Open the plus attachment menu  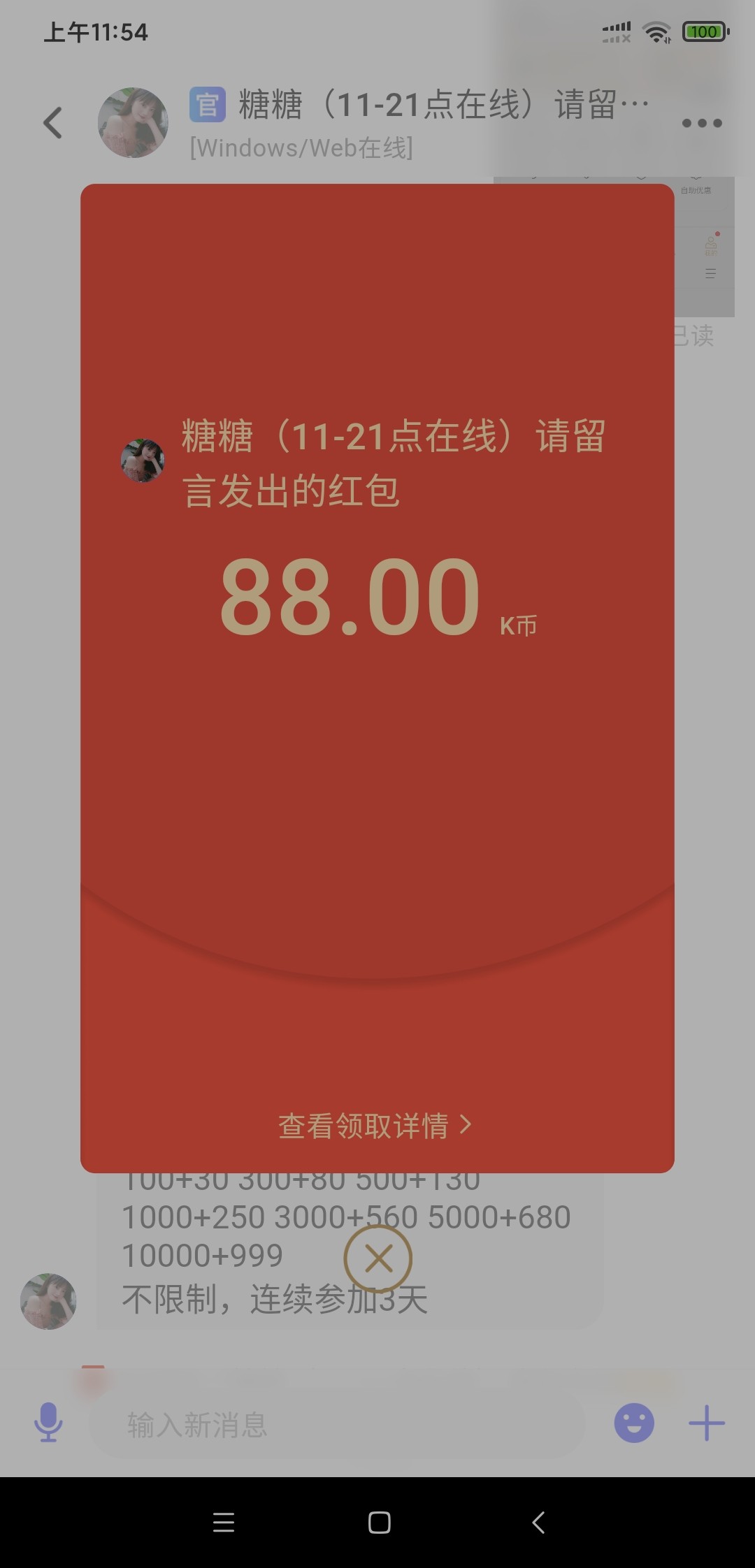click(x=706, y=1423)
